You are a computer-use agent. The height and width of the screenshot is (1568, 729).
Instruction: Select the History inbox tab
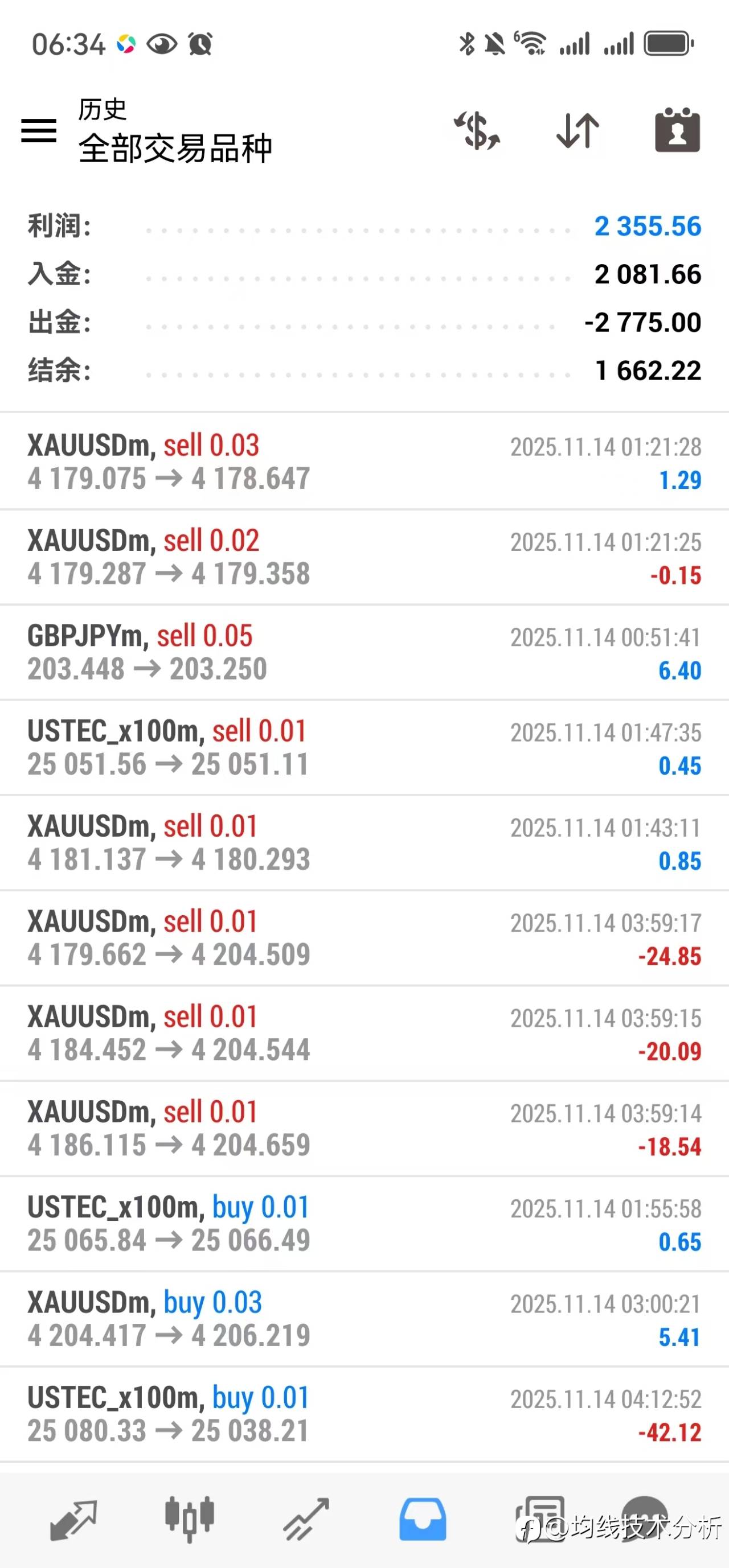tap(423, 1519)
